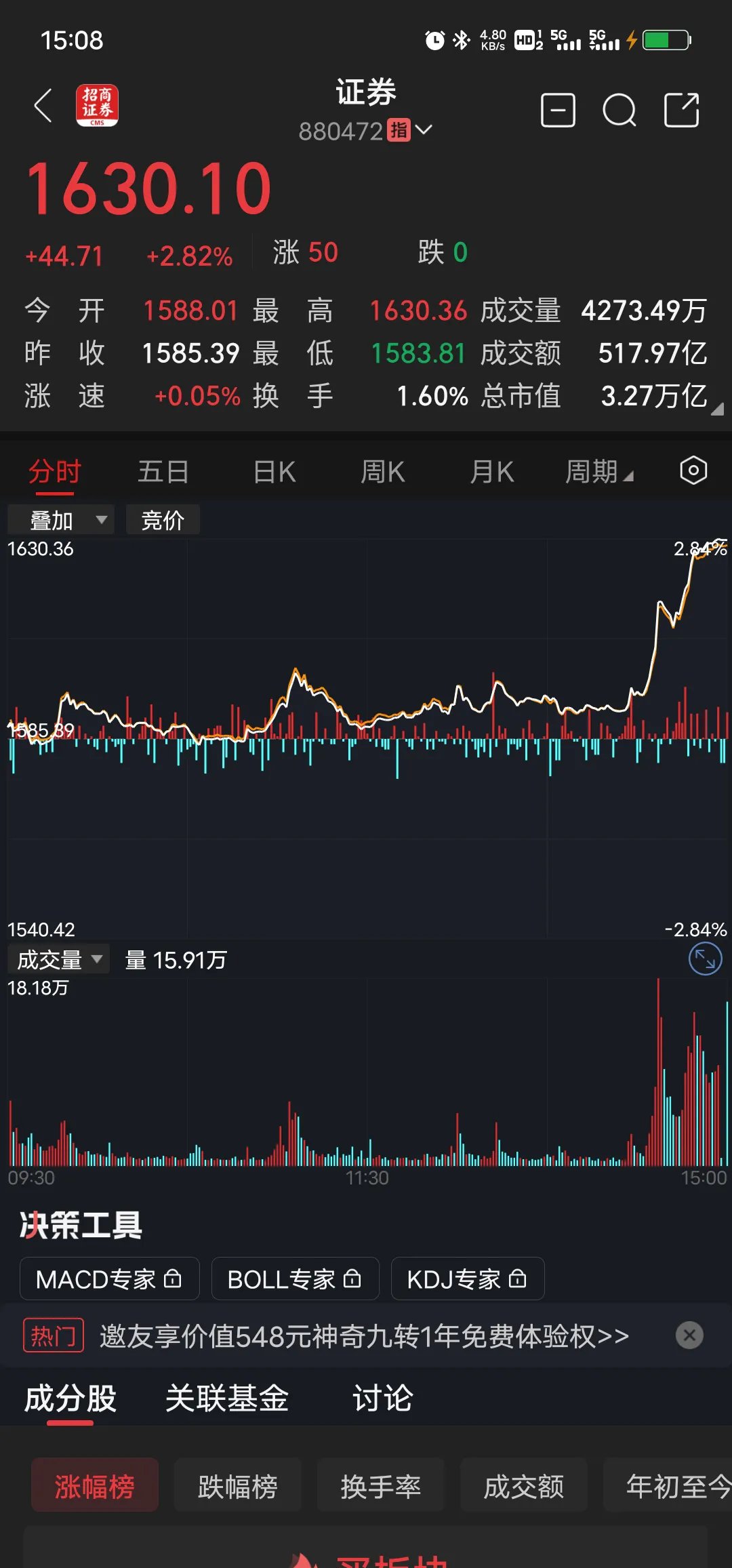Open the 成交量 indicator dropdown
This screenshot has height=1568, width=732.
pos(58,959)
